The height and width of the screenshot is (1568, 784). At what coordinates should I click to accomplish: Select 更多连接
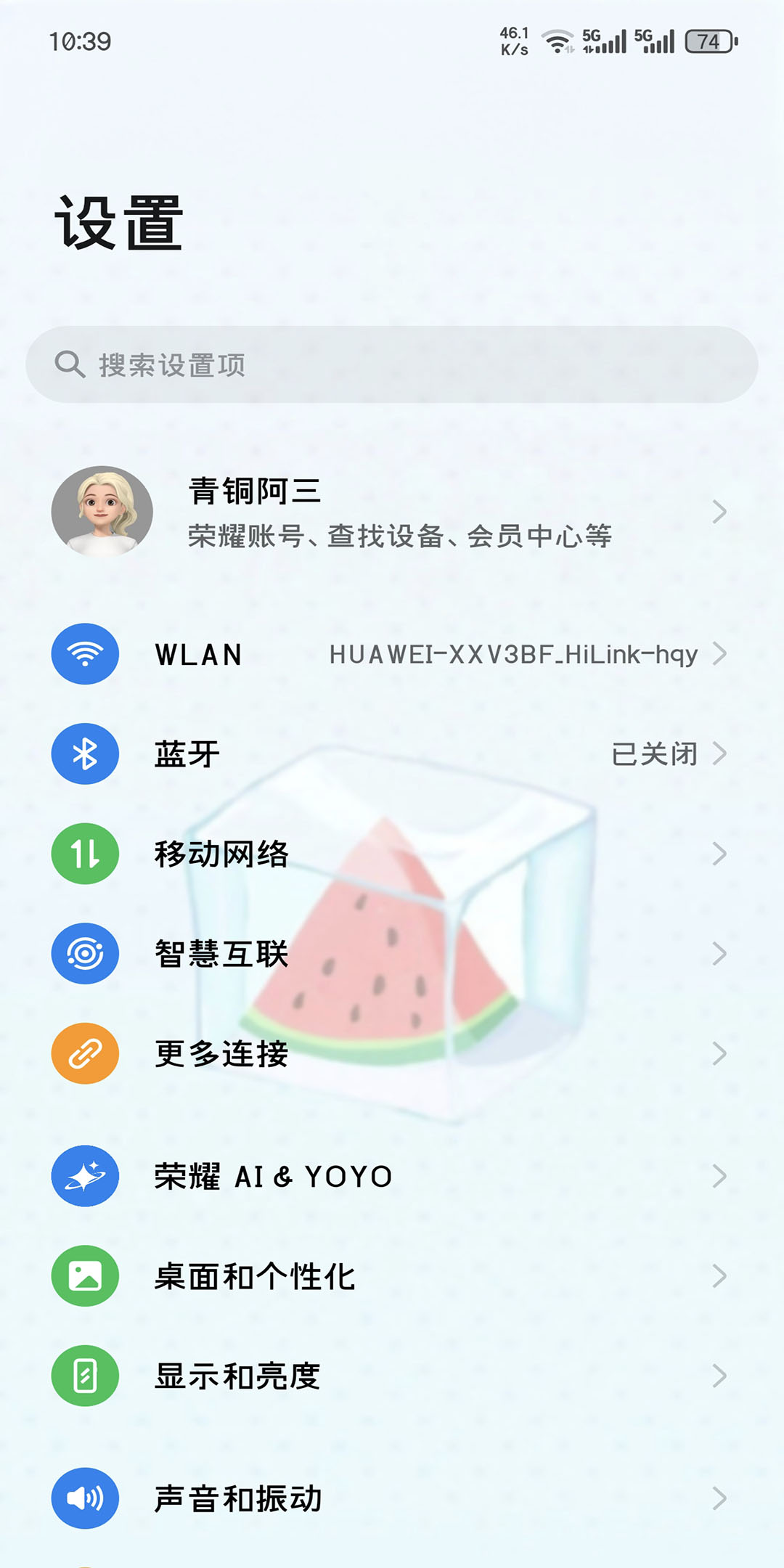coord(392,1053)
